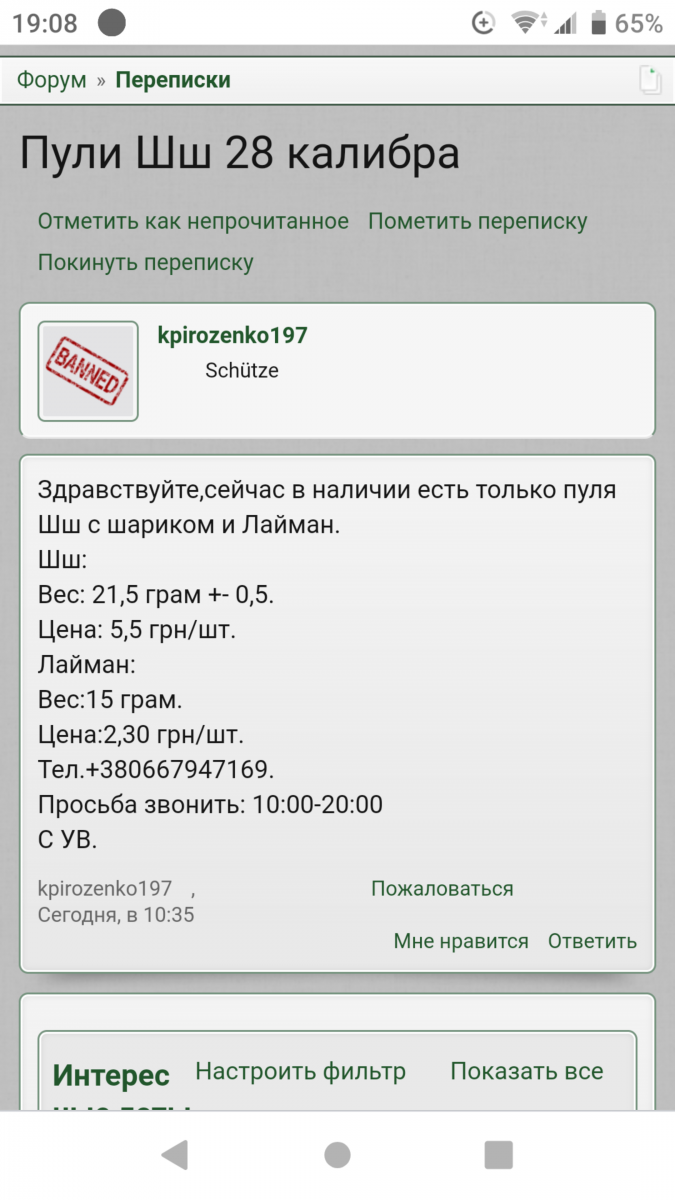Go back with the system back button
The height and width of the screenshot is (1200, 675).
[175, 1155]
